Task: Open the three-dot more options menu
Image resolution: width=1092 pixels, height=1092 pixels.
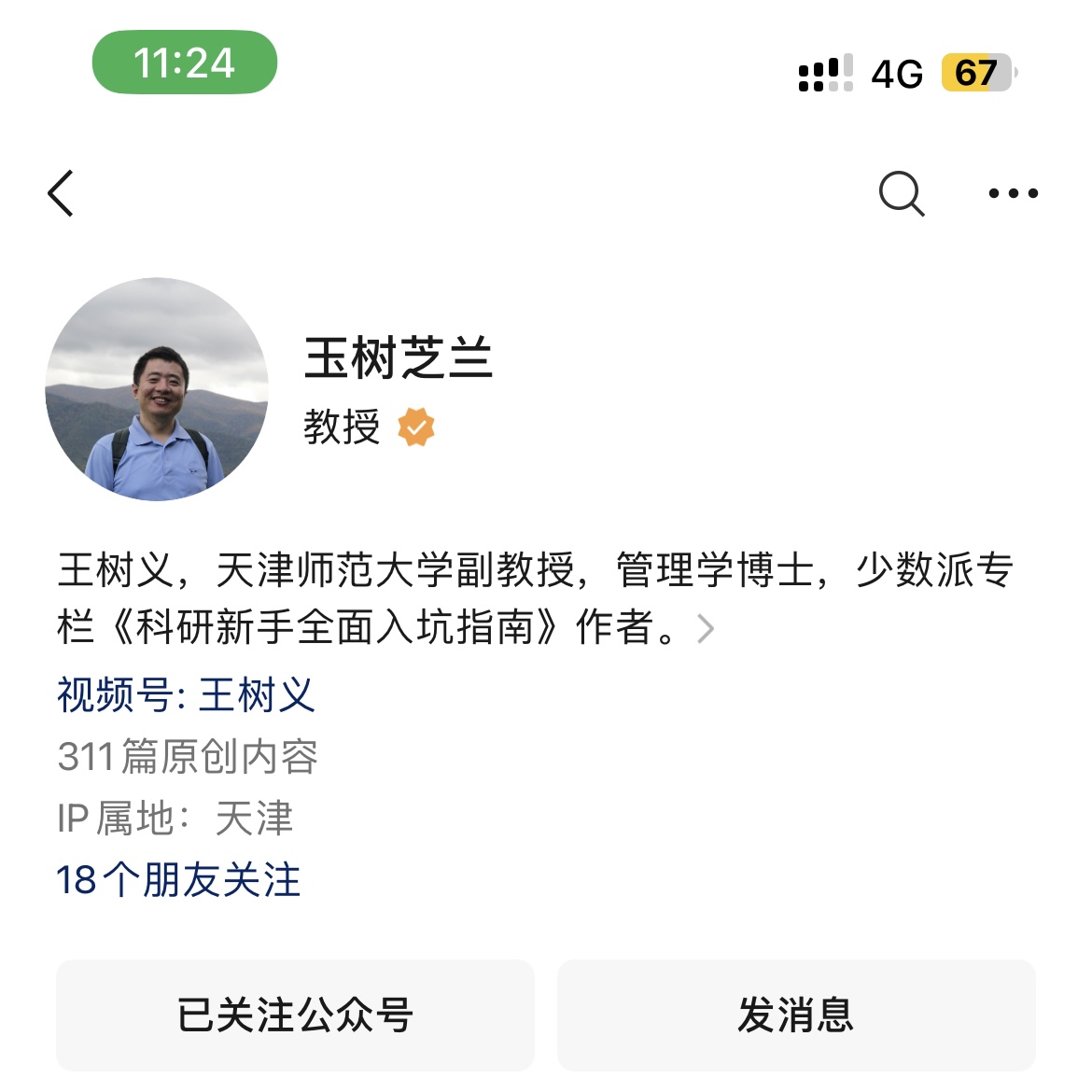Action: pyautogui.click(x=1013, y=194)
